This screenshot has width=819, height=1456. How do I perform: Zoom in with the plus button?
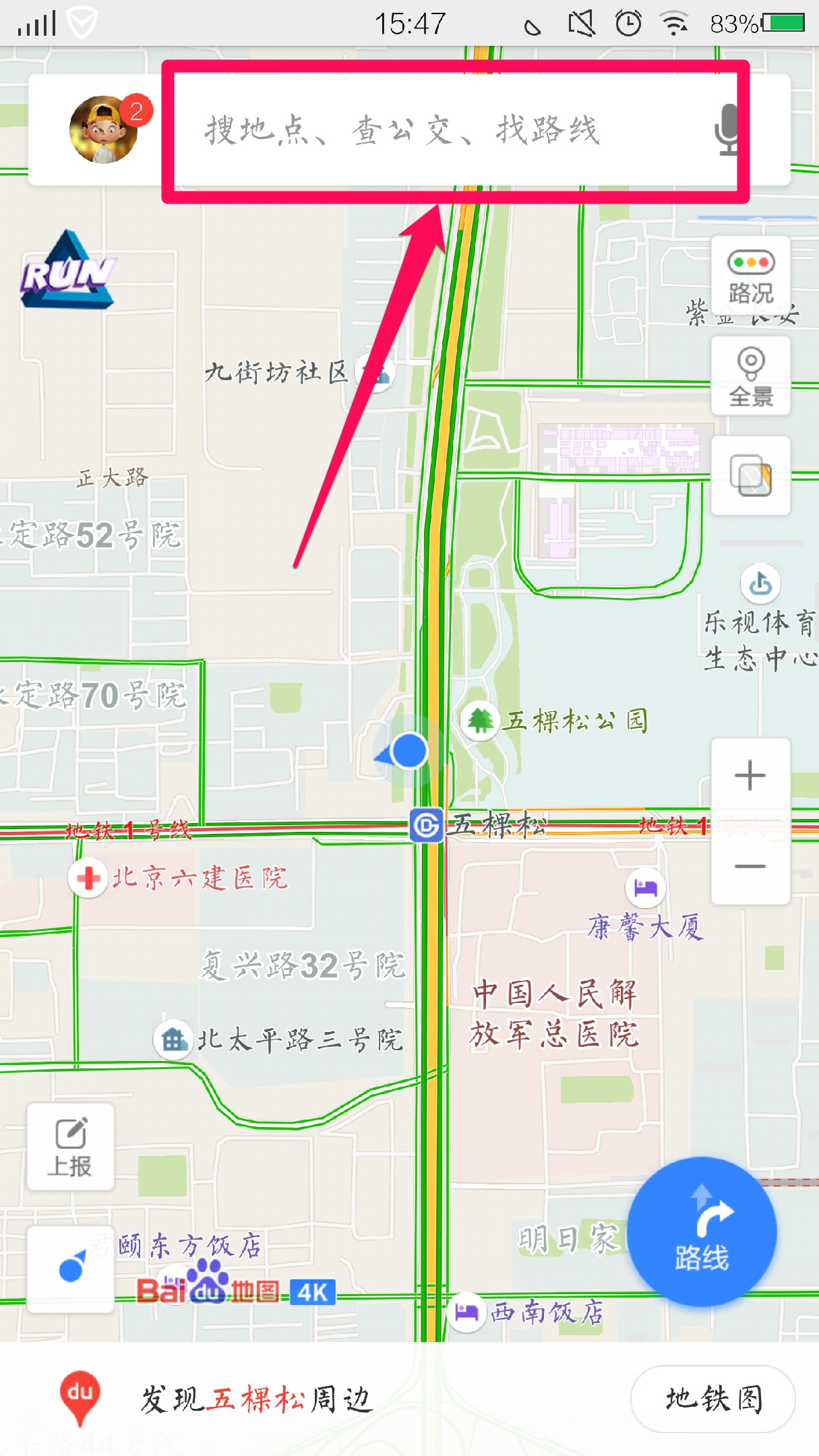(750, 775)
